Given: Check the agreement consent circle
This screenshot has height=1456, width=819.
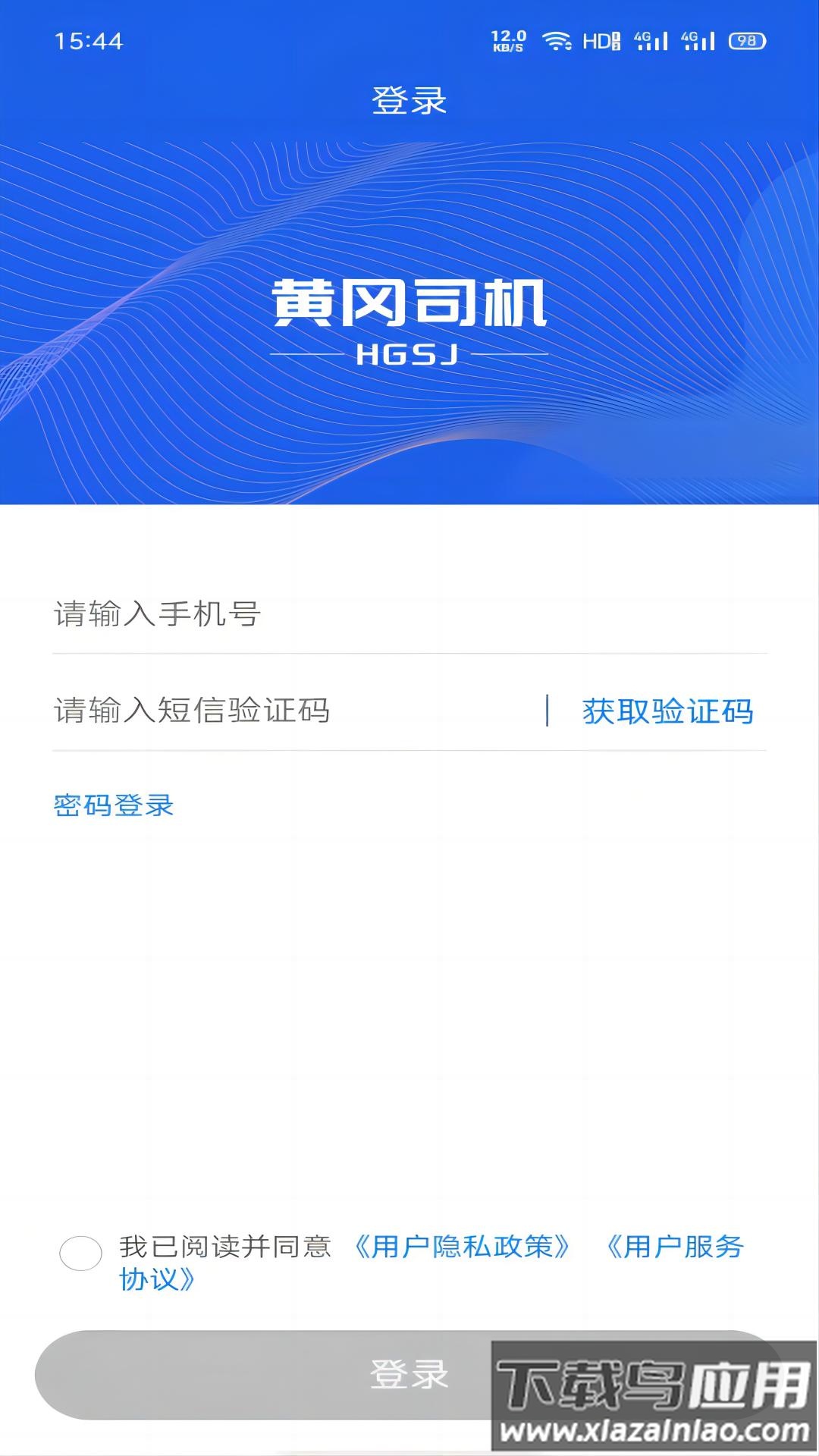Looking at the screenshot, I should [81, 1253].
